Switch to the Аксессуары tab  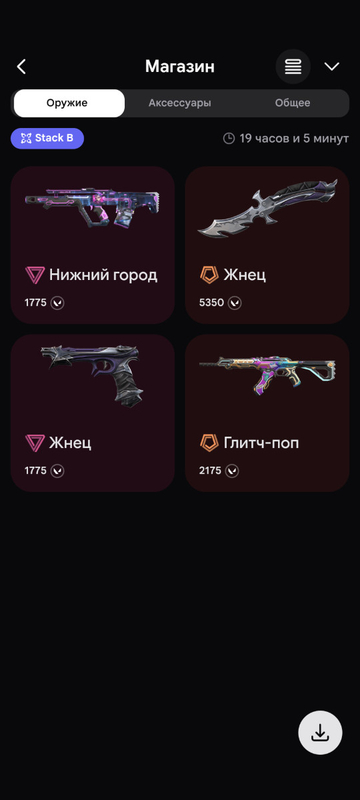tap(179, 103)
